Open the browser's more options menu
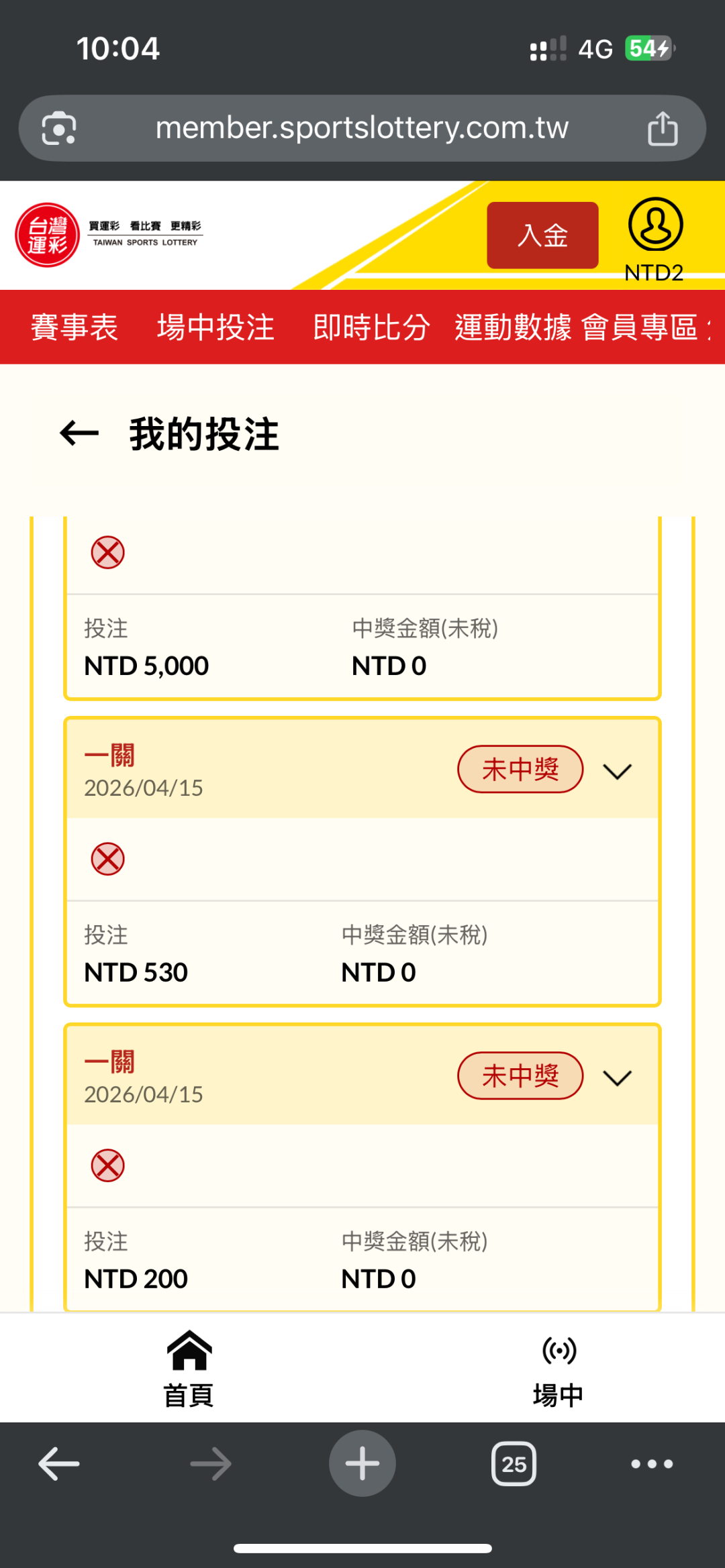 pyautogui.click(x=652, y=1463)
